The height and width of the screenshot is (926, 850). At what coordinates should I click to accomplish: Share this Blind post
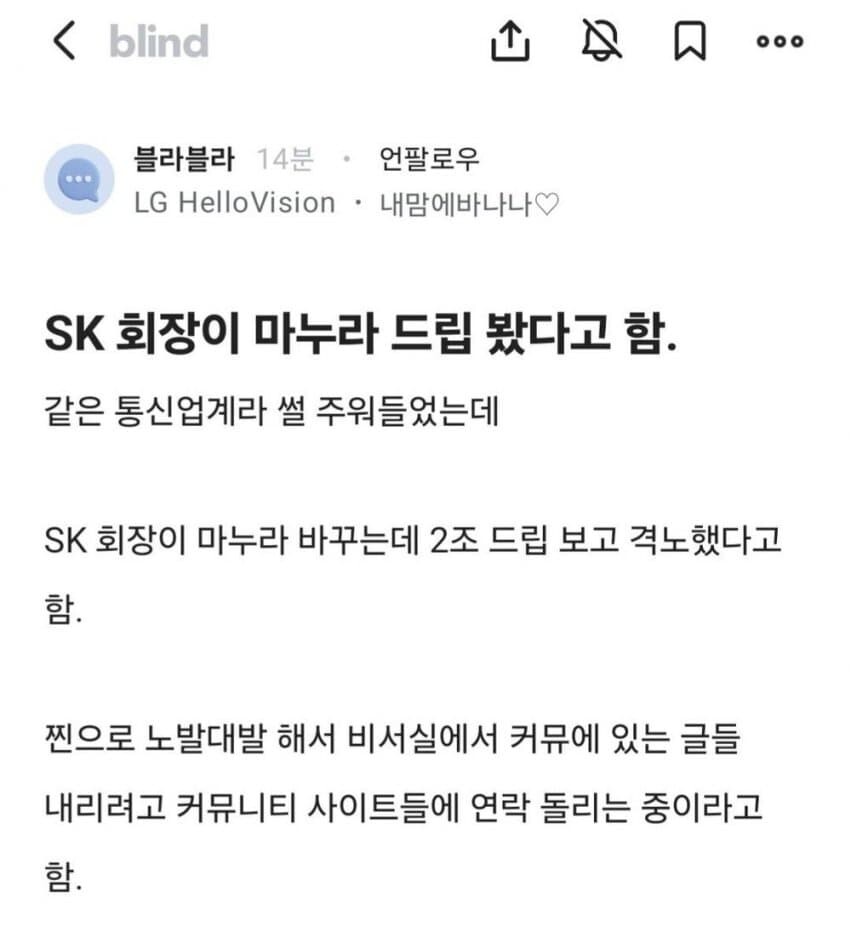[x=510, y=42]
